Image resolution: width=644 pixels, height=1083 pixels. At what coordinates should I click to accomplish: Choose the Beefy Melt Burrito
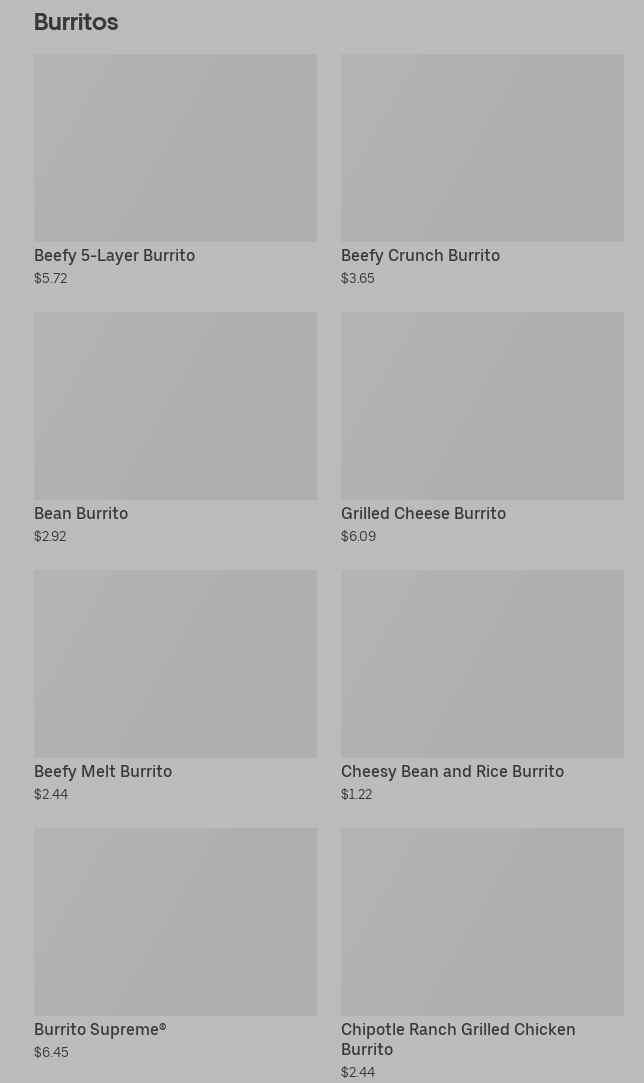(176, 686)
